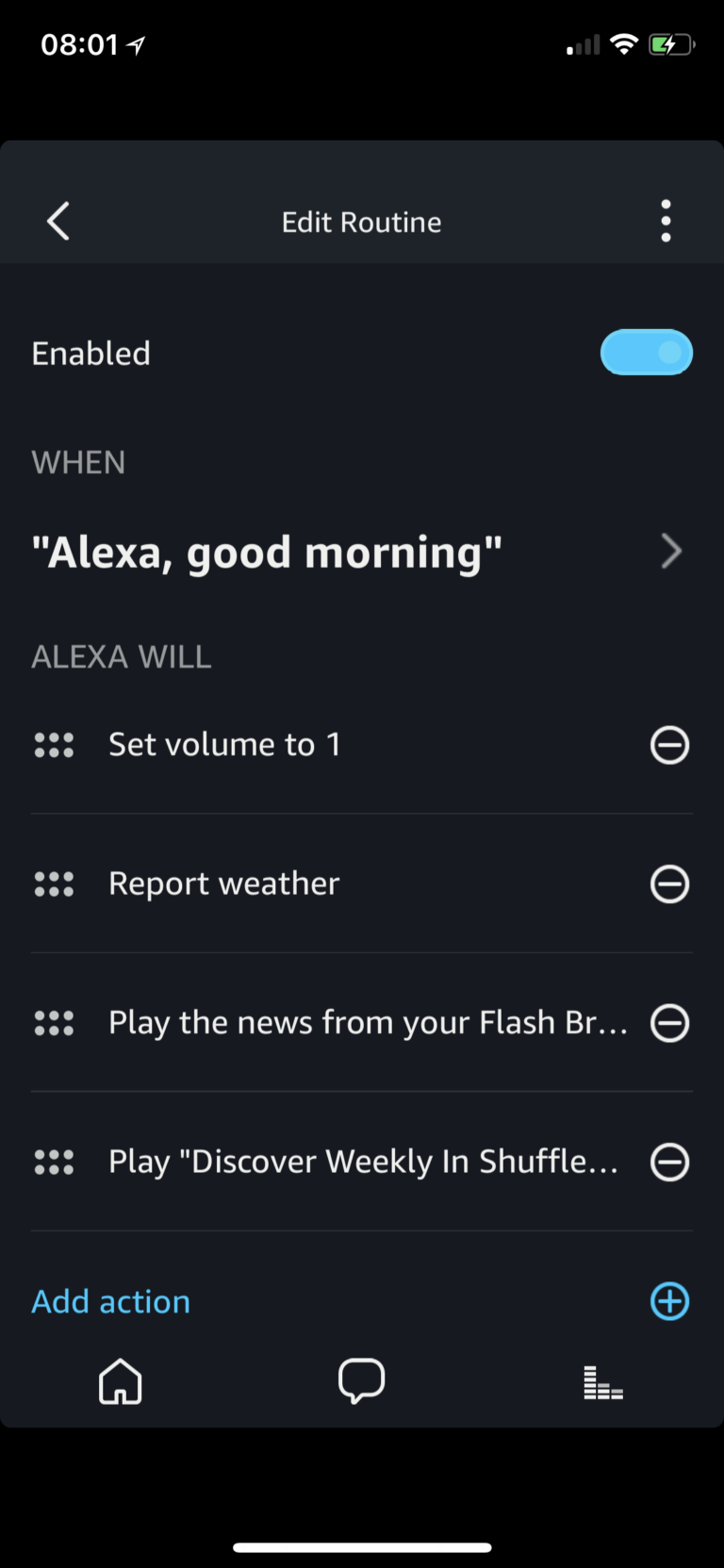The image size is (724, 1568).
Task: Expand the Alexa good morning trigger
Action: click(x=671, y=552)
